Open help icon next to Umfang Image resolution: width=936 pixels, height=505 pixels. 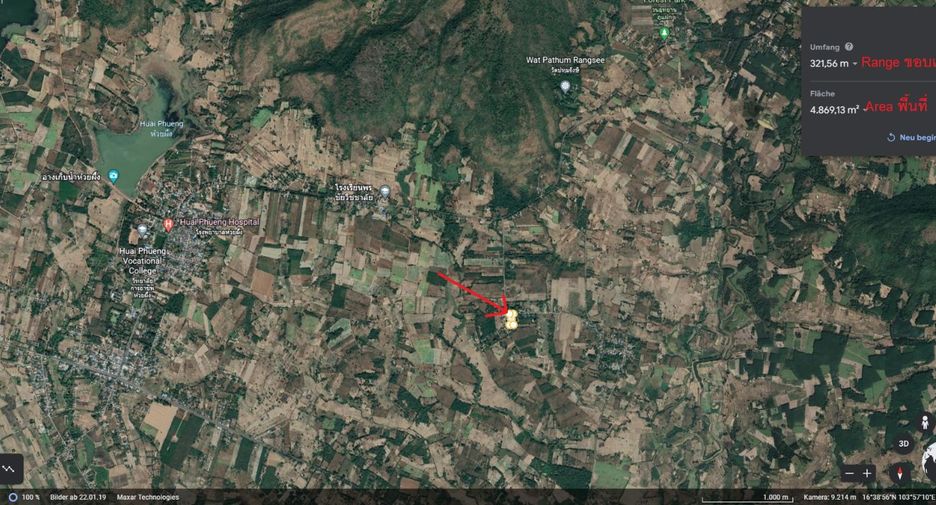click(x=849, y=47)
